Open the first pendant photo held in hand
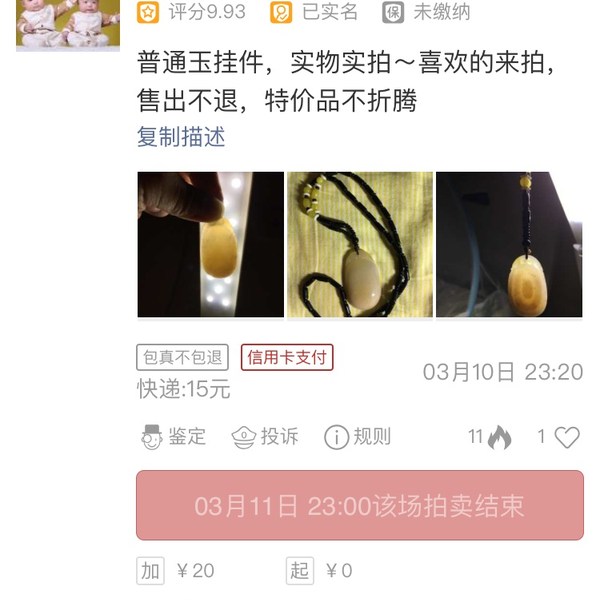 coord(211,244)
